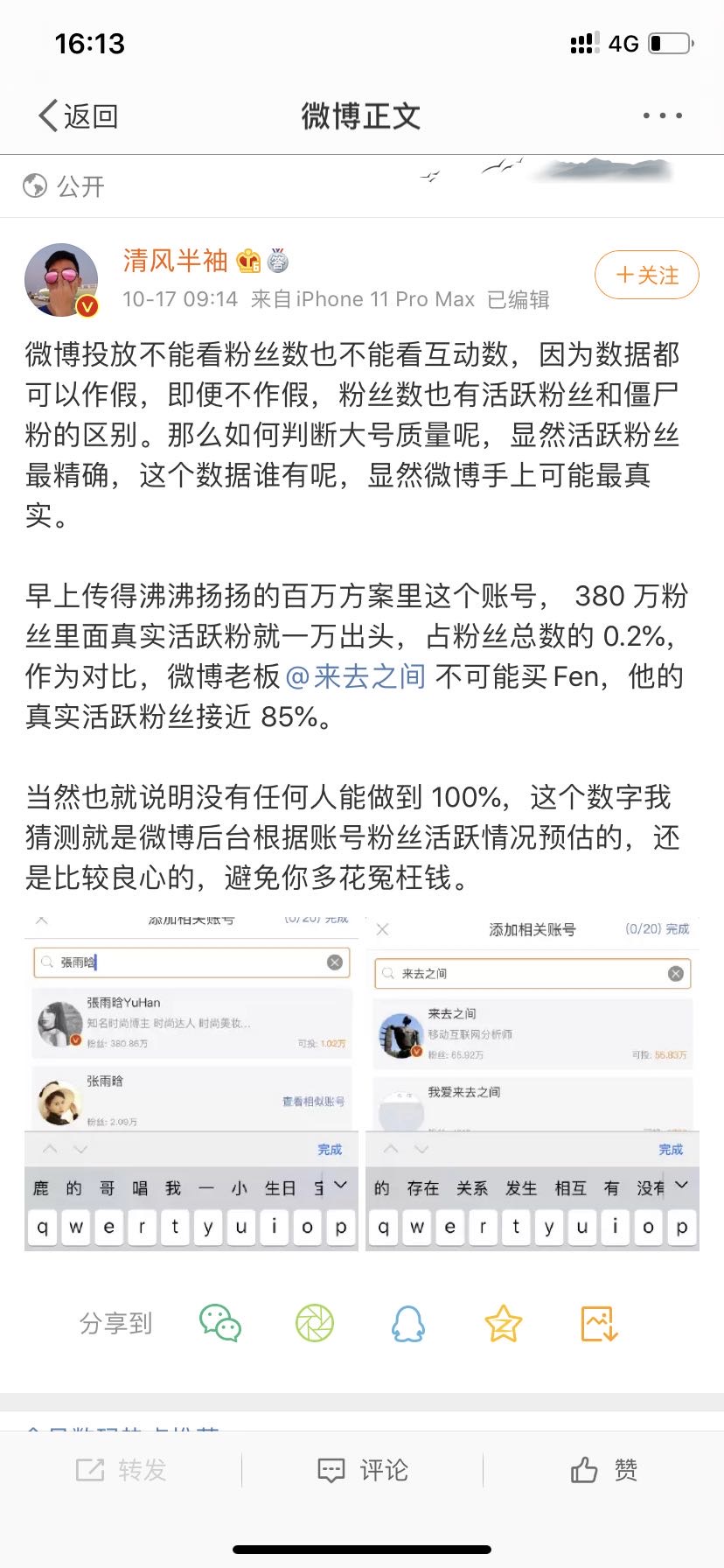This screenshot has width=724, height=1568.
Task: View the right attached screenshot image
Action: [533, 1082]
